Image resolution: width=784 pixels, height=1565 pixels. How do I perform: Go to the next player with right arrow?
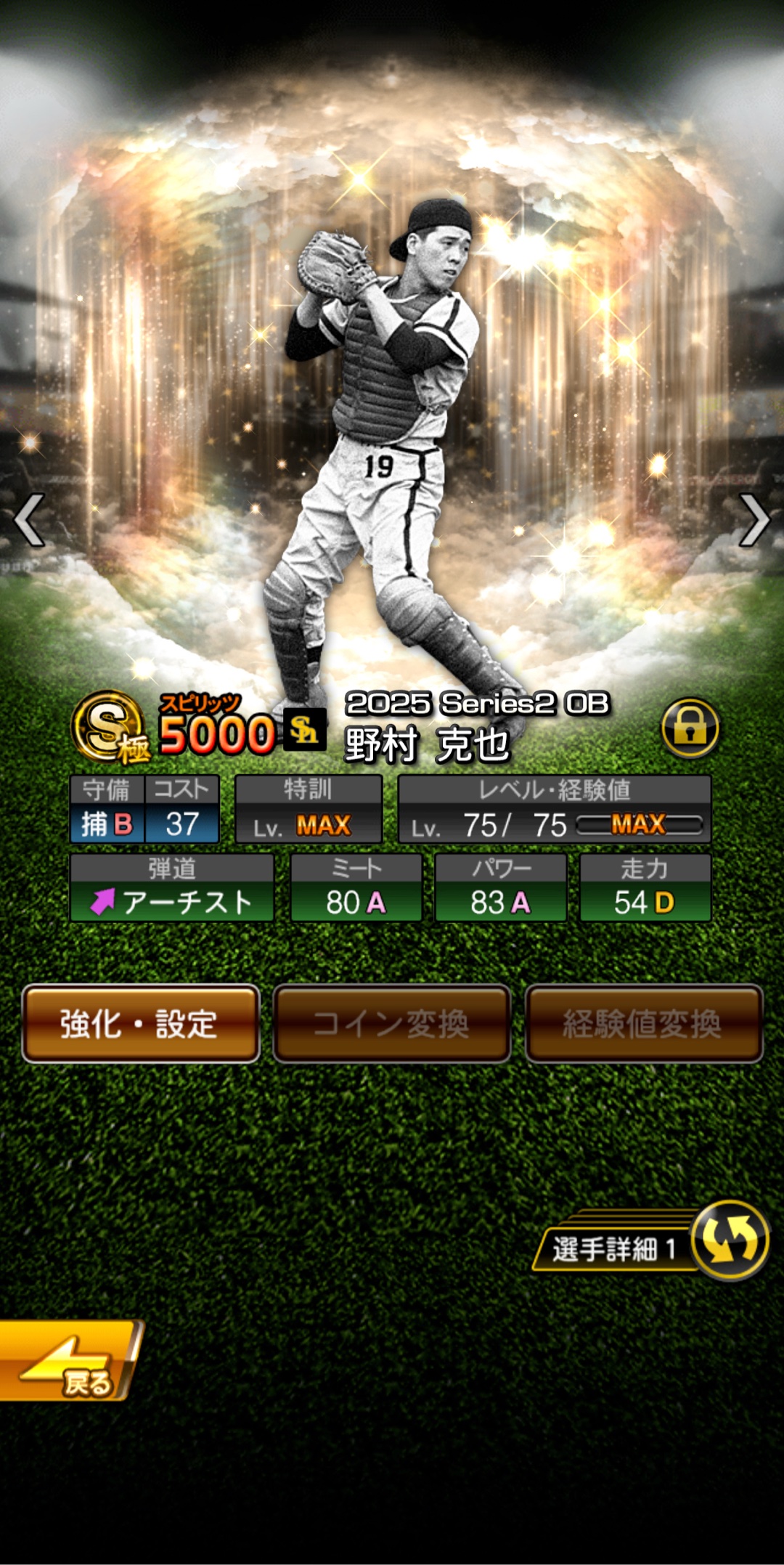click(754, 519)
